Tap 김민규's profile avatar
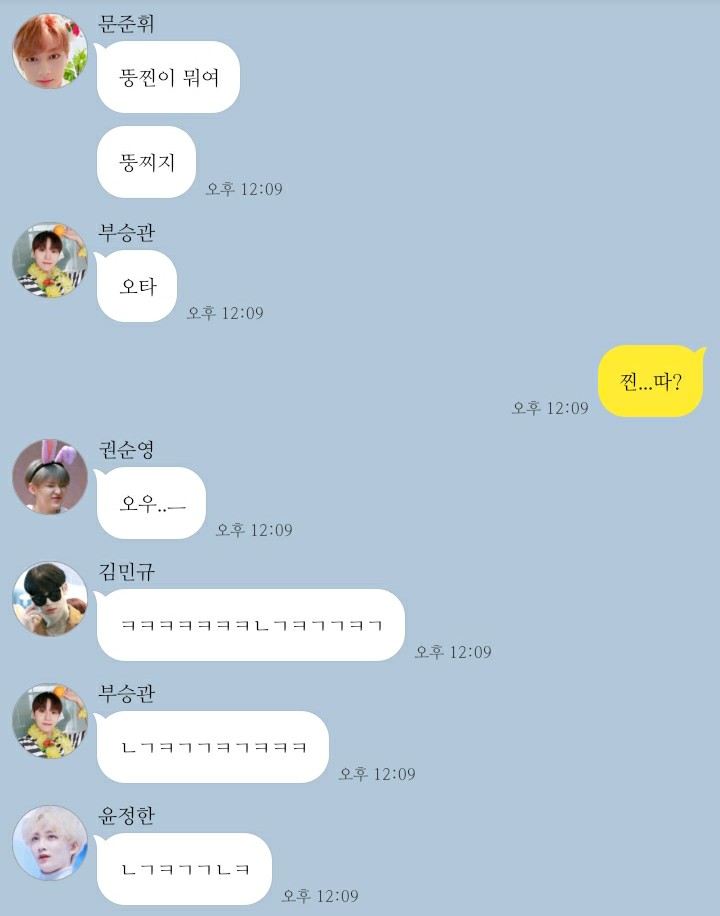 coord(50,599)
